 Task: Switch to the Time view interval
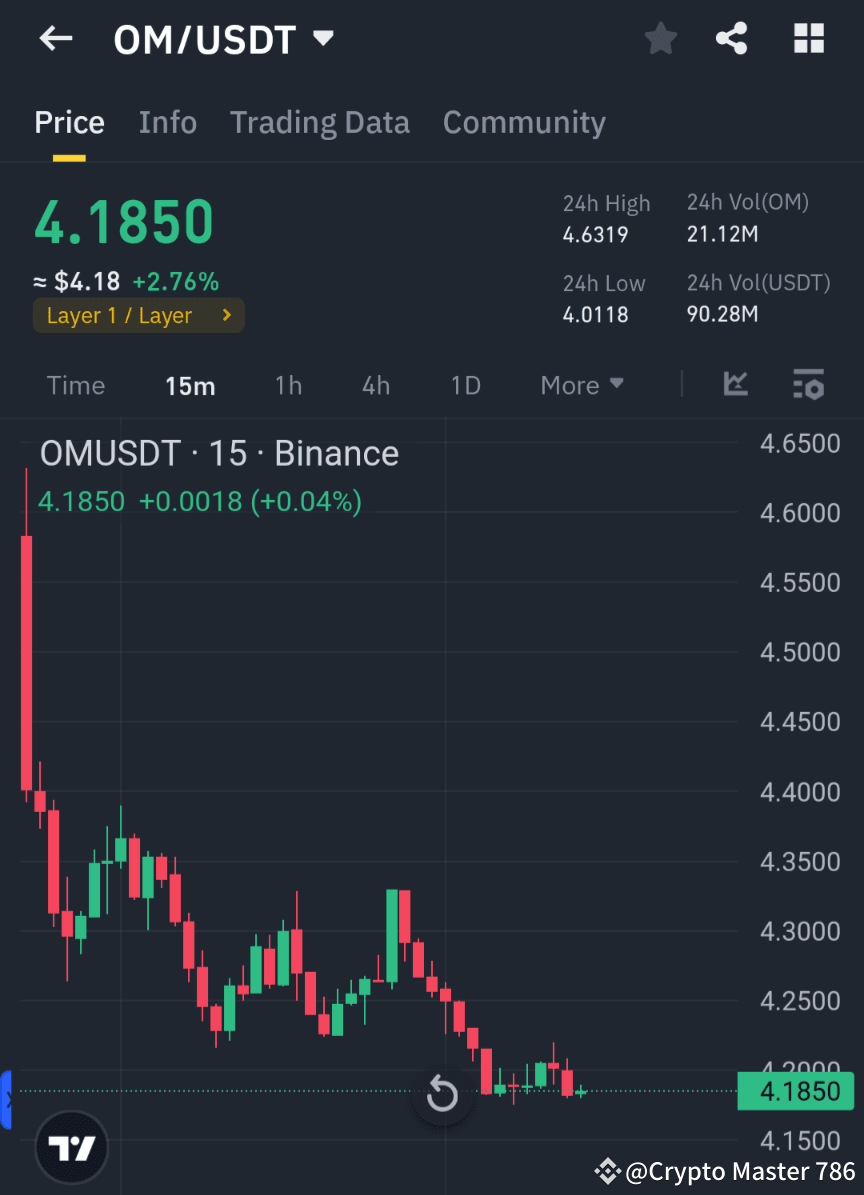coord(75,385)
